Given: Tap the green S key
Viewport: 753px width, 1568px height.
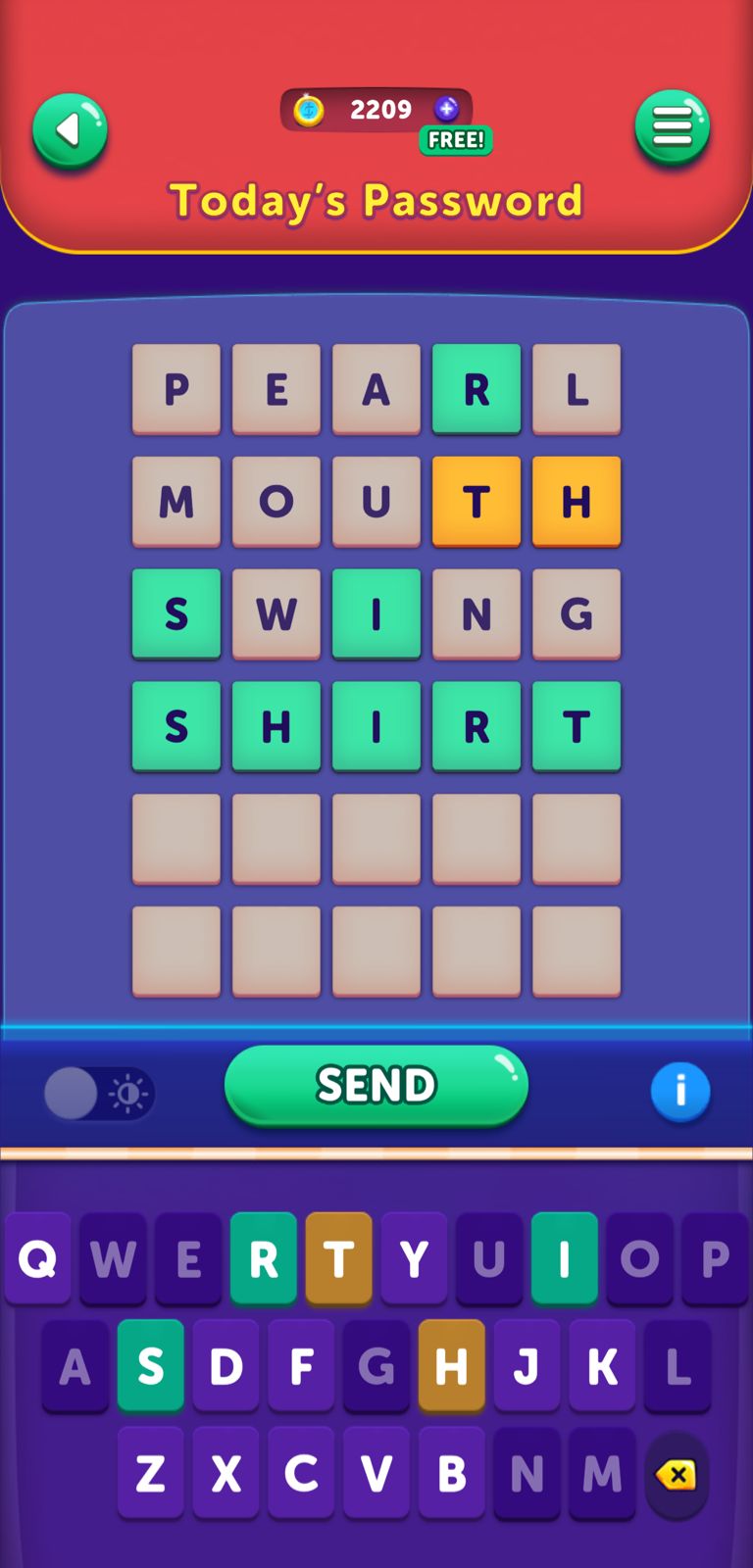Looking at the screenshot, I should pos(150,1365).
